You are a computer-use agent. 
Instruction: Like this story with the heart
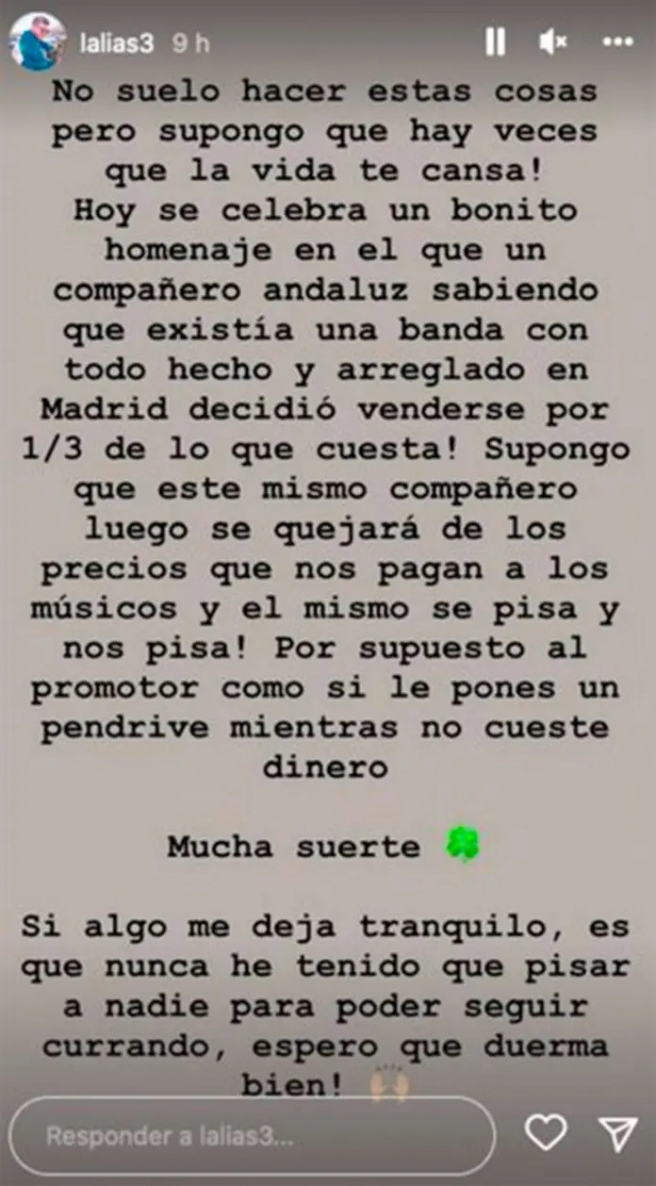pos(546,1133)
